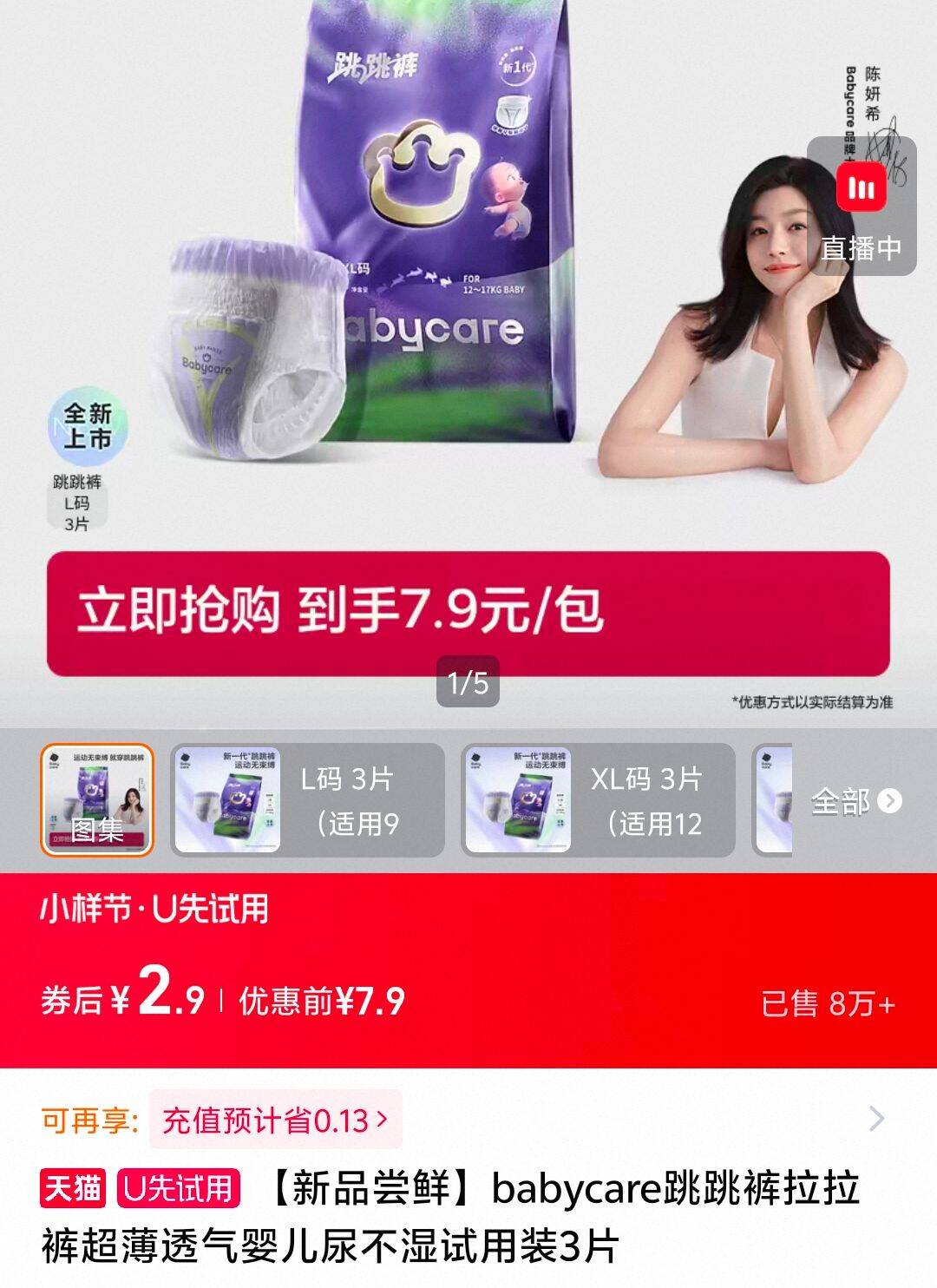
Task: Select the 图集 gallery thumbnail
Action: click(97, 800)
